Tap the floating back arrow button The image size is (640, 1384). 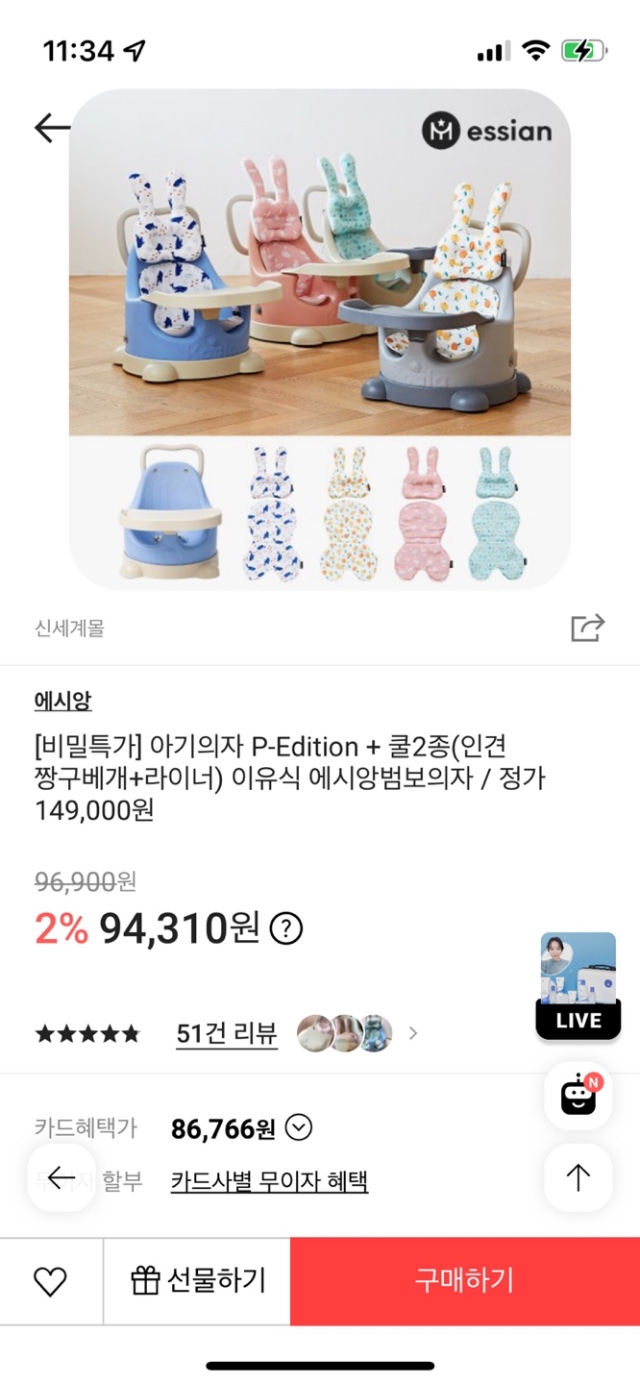61,1178
